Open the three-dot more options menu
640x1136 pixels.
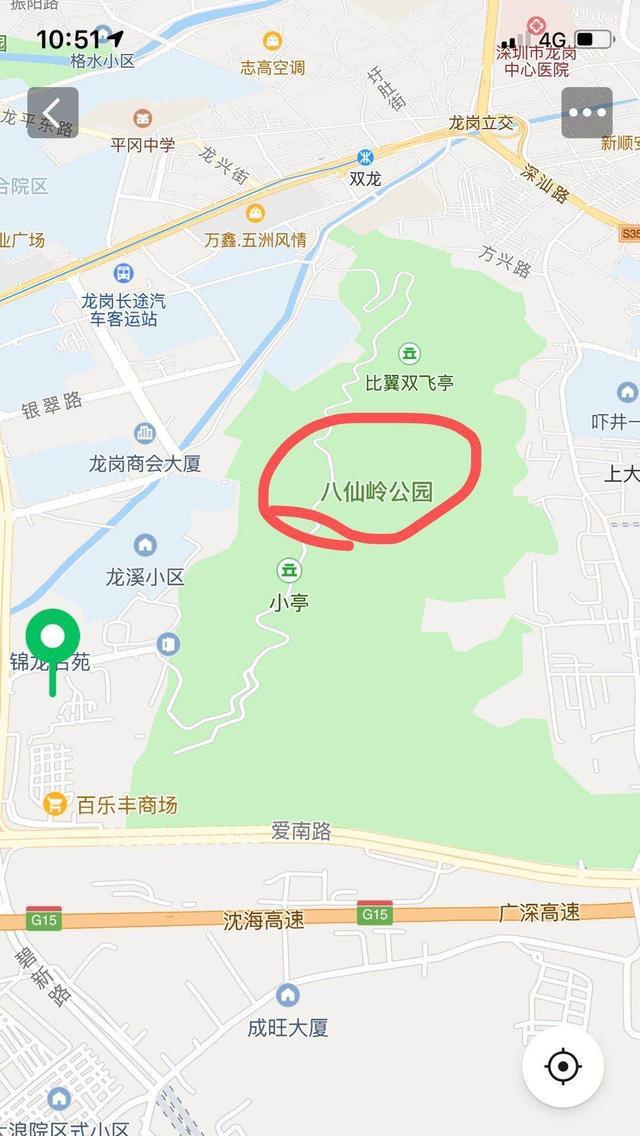pos(587,113)
